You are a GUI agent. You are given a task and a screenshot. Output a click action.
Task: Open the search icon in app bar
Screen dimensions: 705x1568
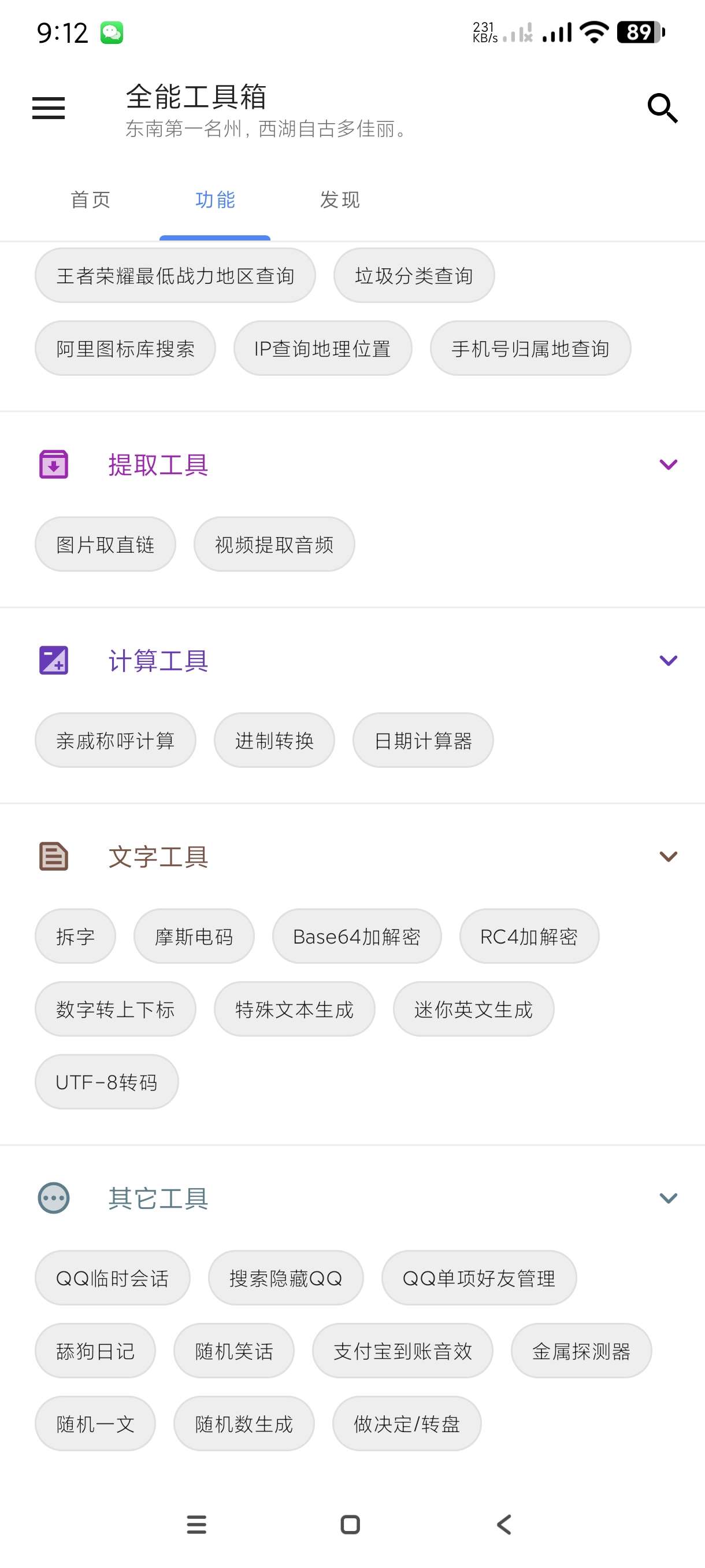[x=662, y=108]
